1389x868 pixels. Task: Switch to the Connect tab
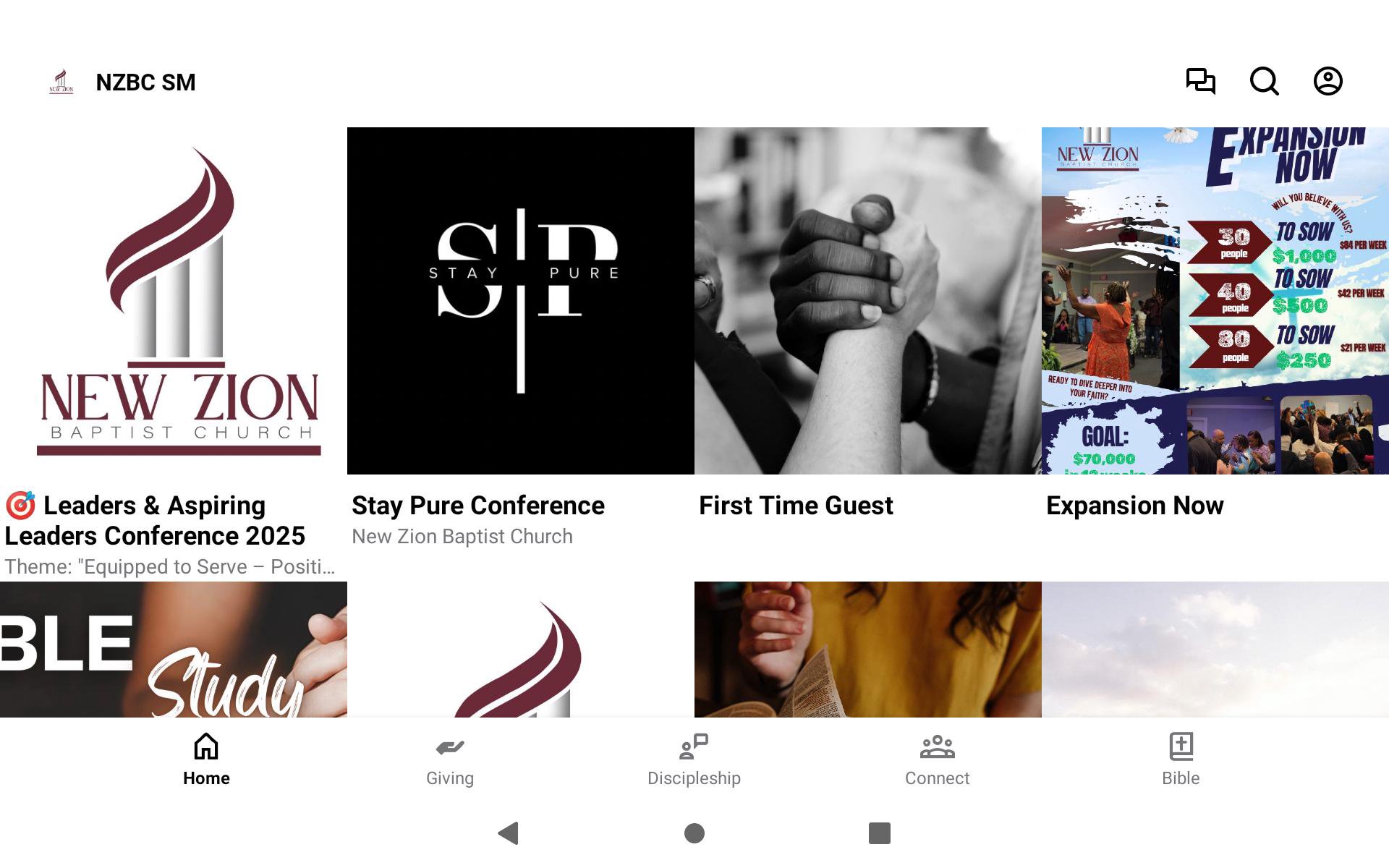937,761
